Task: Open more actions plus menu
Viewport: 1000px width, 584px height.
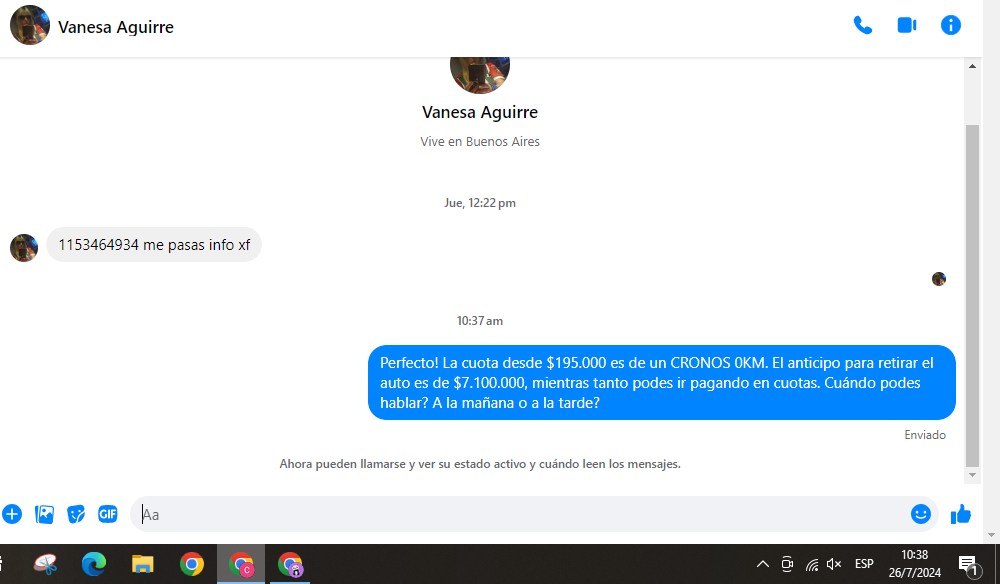Action: point(12,514)
